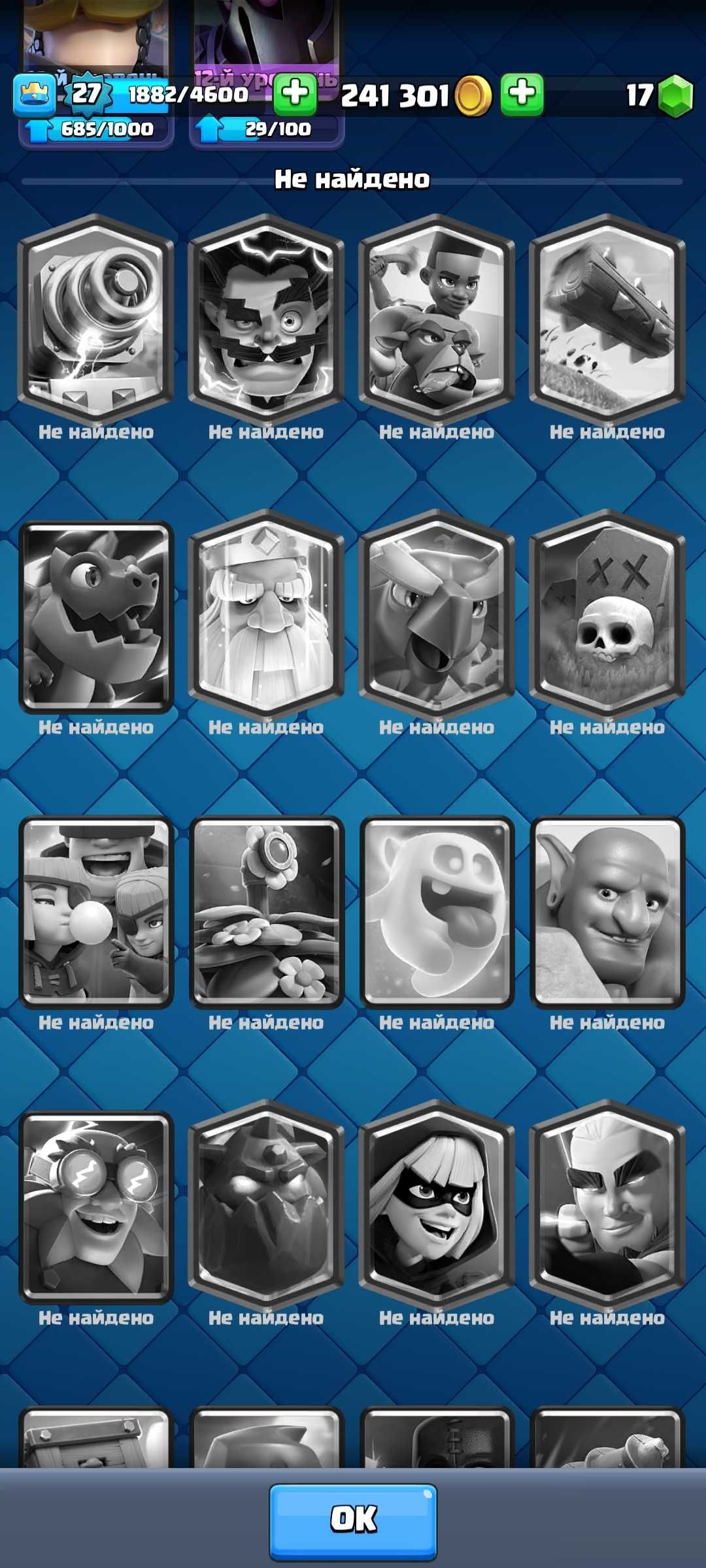Add more gems with the plus button
The height and width of the screenshot is (1568, 706).
click(x=522, y=93)
